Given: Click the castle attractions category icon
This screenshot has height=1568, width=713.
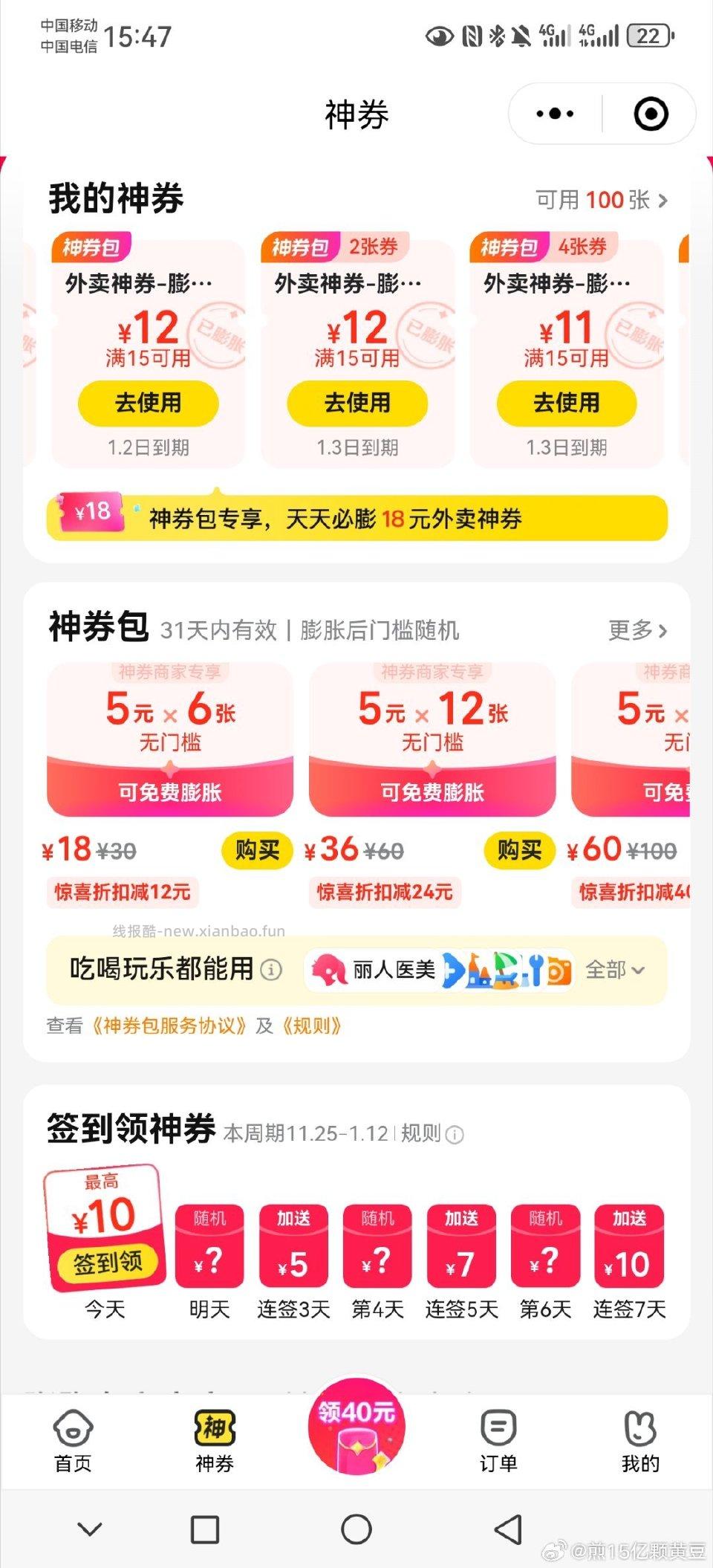Looking at the screenshot, I should (x=478, y=970).
